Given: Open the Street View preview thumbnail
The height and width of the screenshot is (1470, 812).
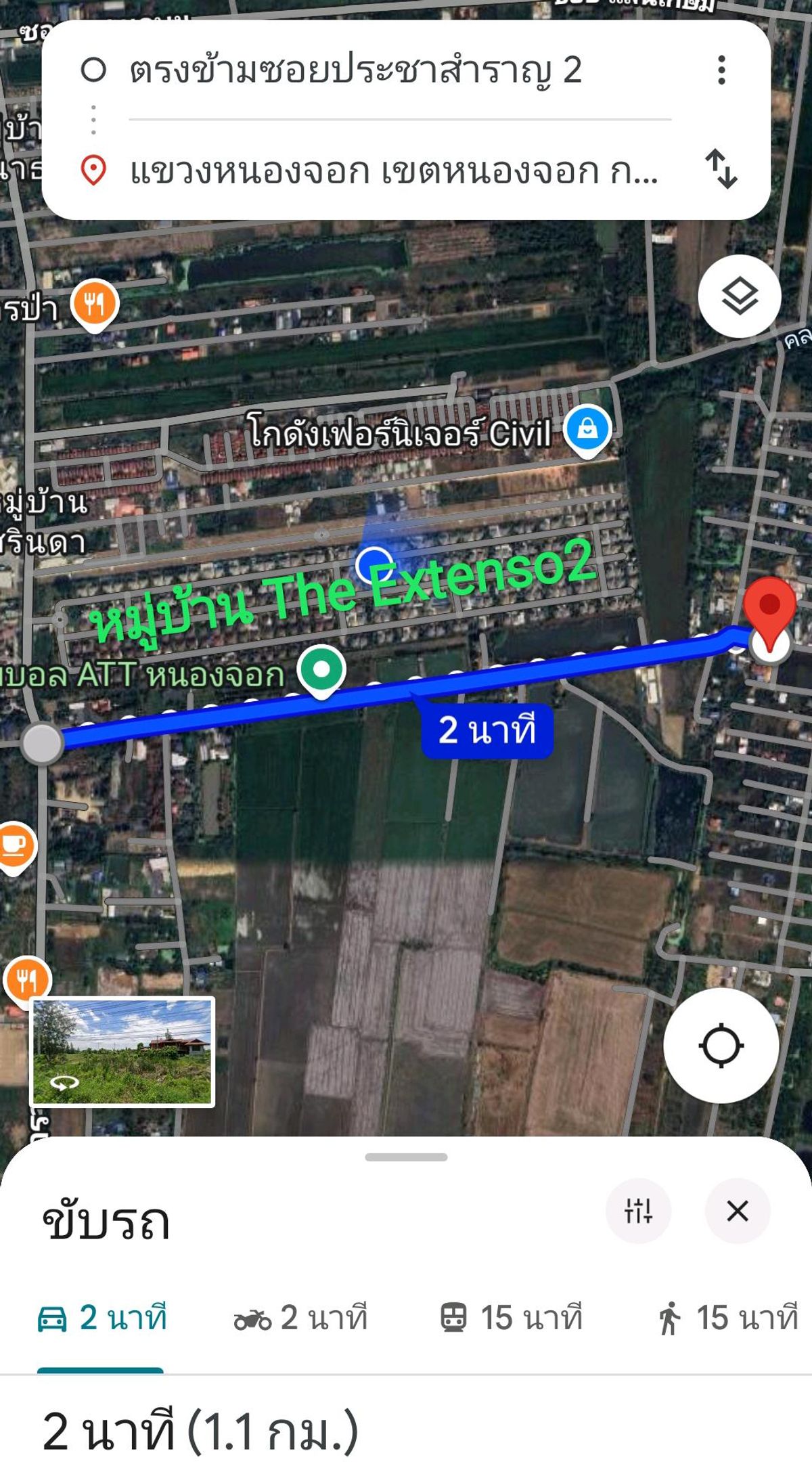Looking at the screenshot, I should click(x=122, y=1051).
